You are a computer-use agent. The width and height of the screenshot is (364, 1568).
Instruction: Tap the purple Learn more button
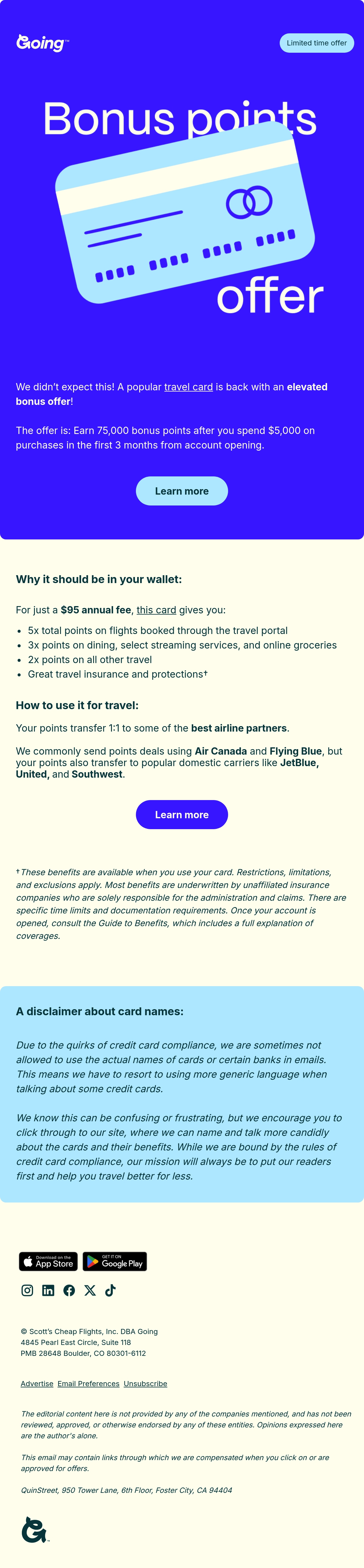(182, 814)
